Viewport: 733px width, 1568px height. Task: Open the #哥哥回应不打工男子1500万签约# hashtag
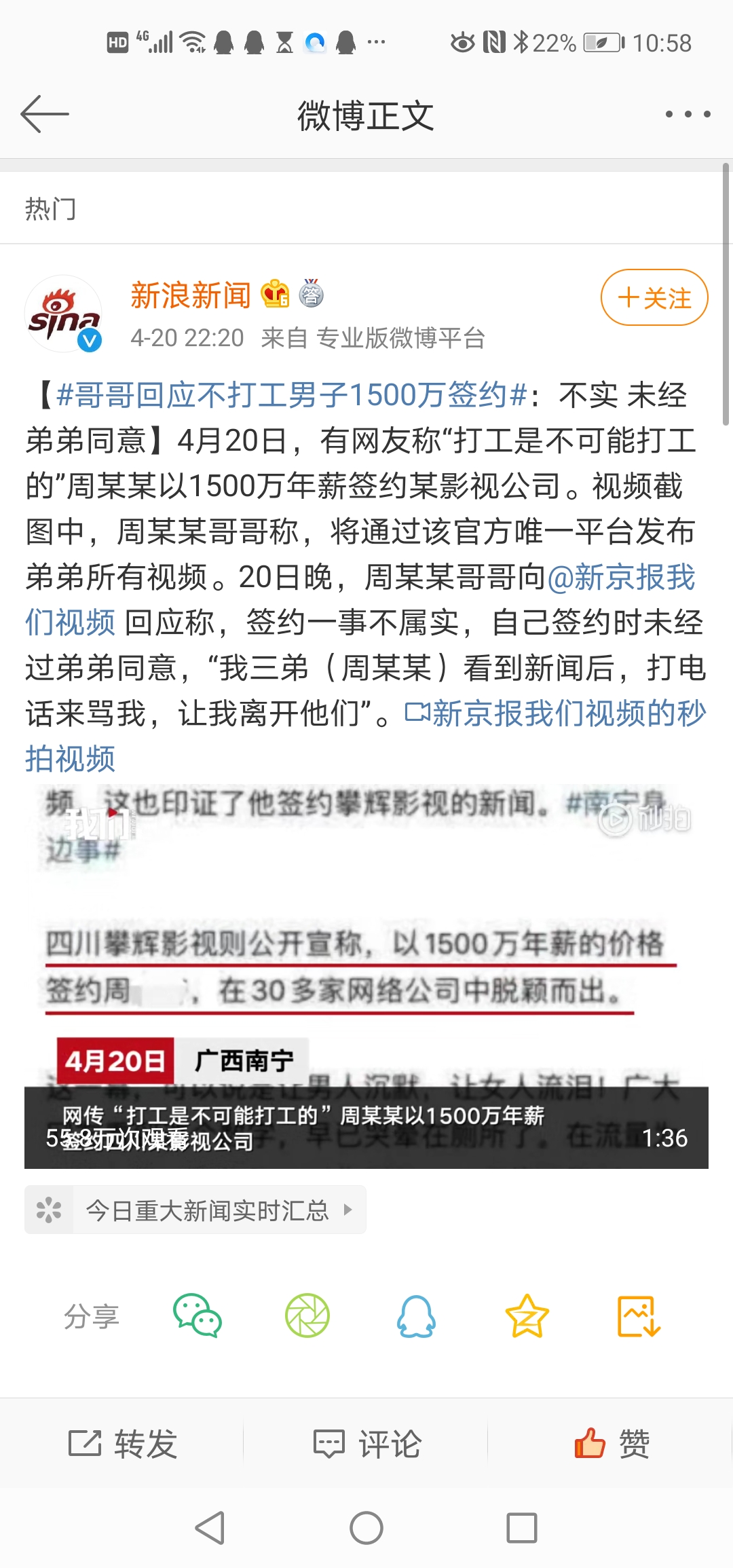click(293, 395)
